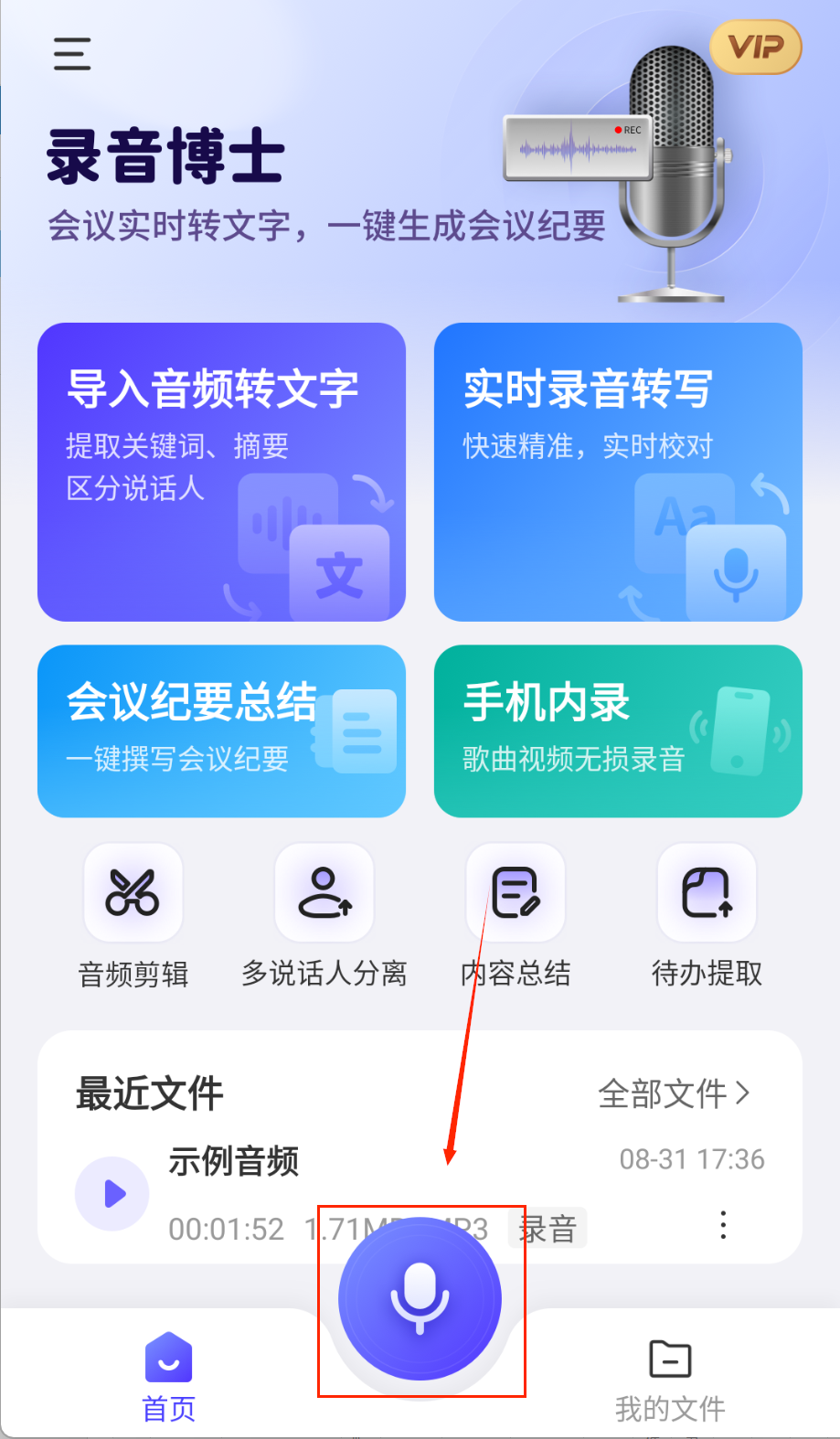This screenshot has height=1439, width=840.
Task: Open 手机内录 internal recording feature
Action: (x=618, y=731)
